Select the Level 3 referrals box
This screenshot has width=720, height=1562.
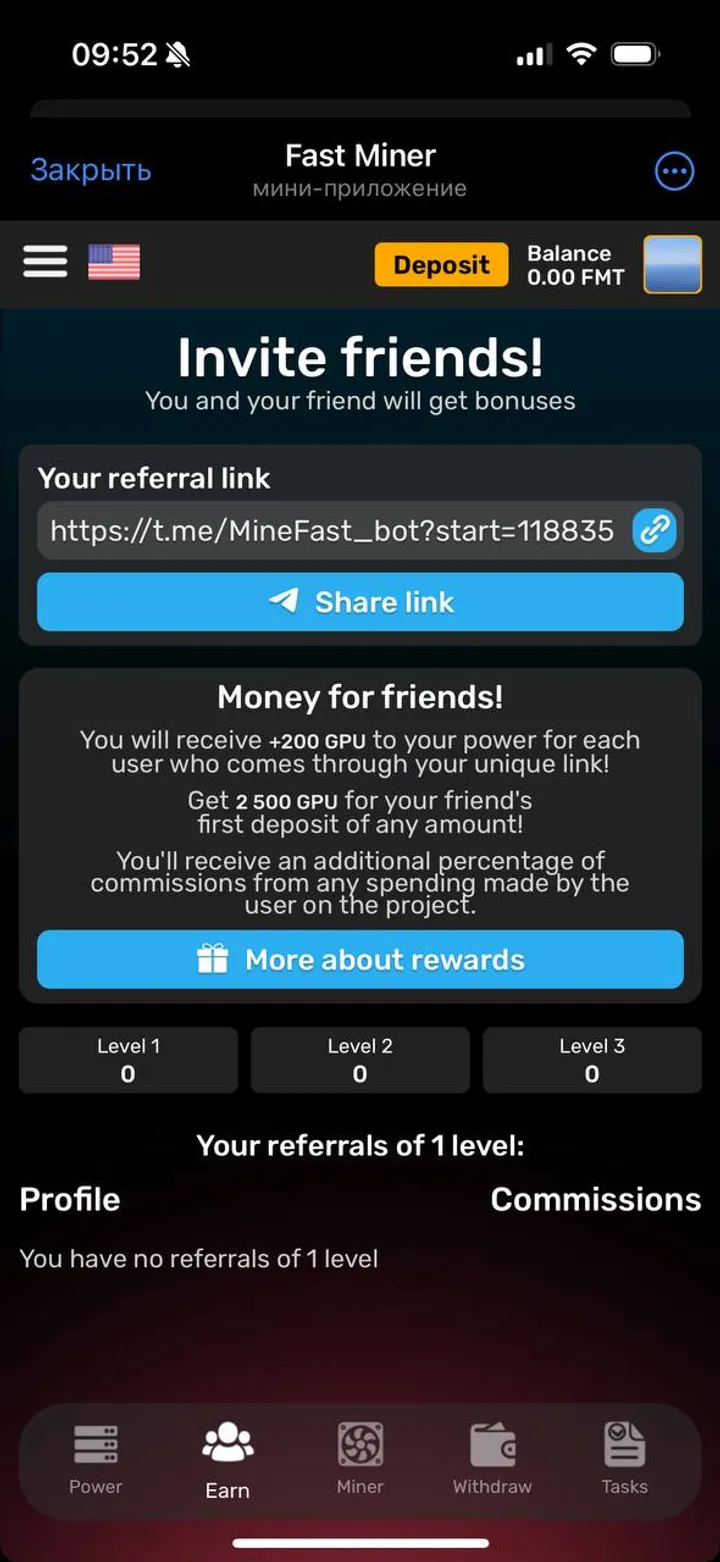point(592,1060)
